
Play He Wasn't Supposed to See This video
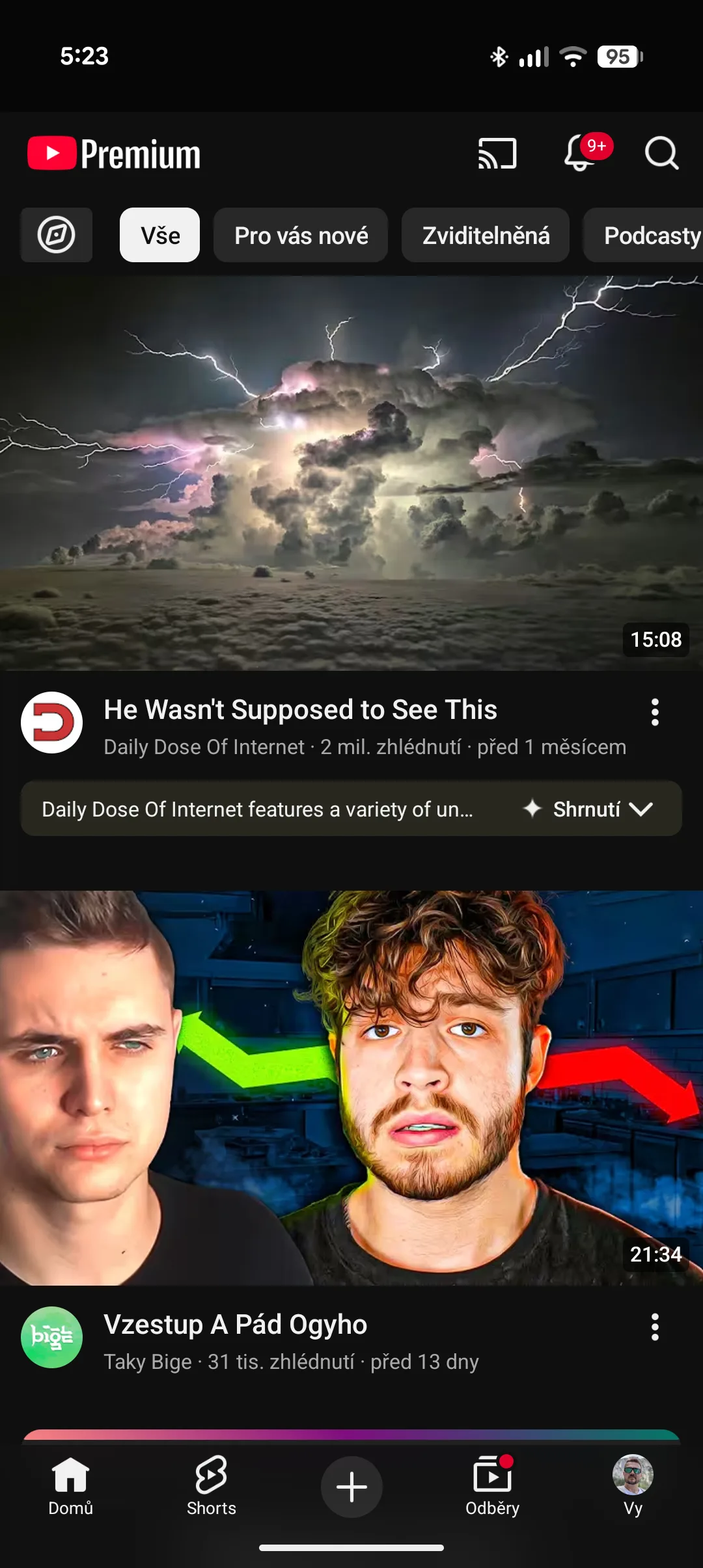(x=351, y=473)
